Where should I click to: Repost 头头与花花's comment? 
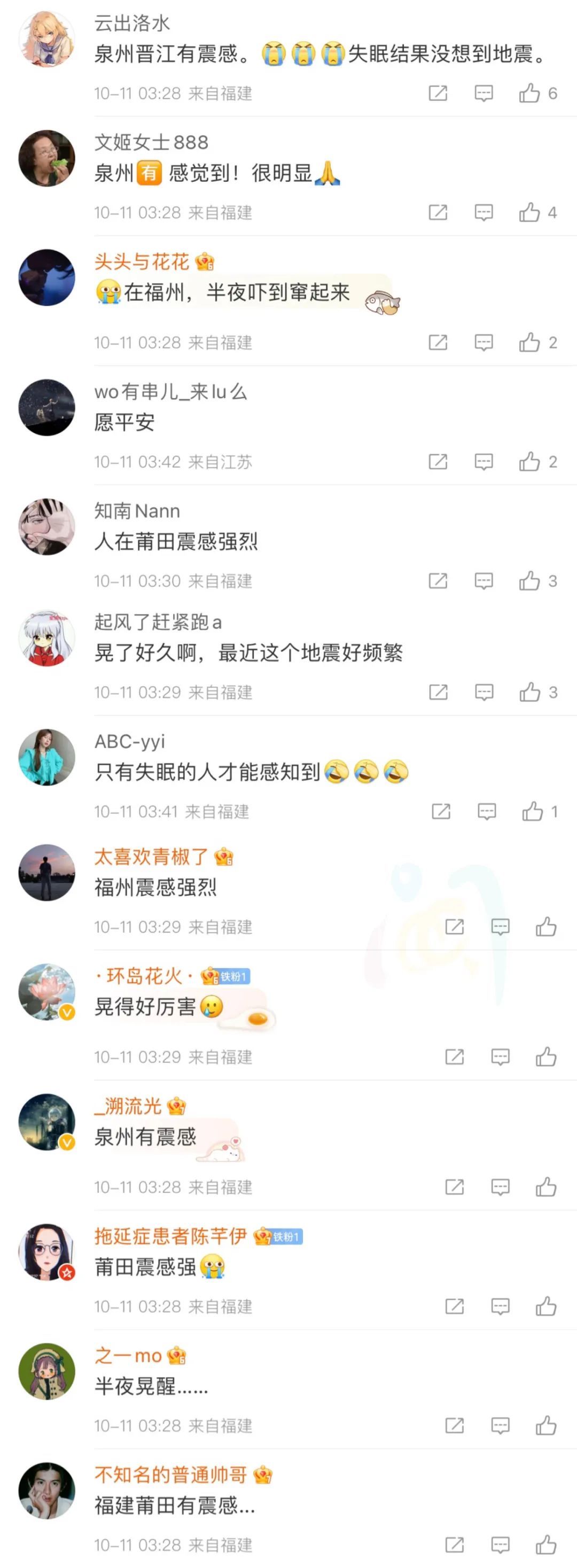(438, 343)
